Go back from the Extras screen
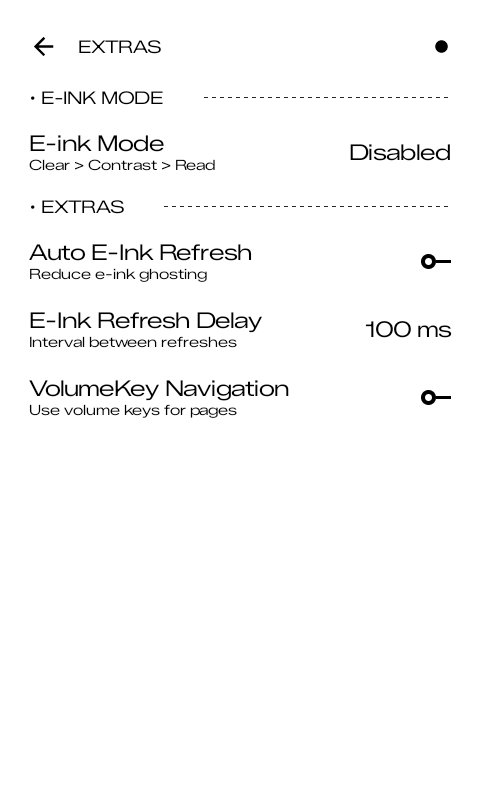The height and width of the screenshot is (800, 480). 44,47
